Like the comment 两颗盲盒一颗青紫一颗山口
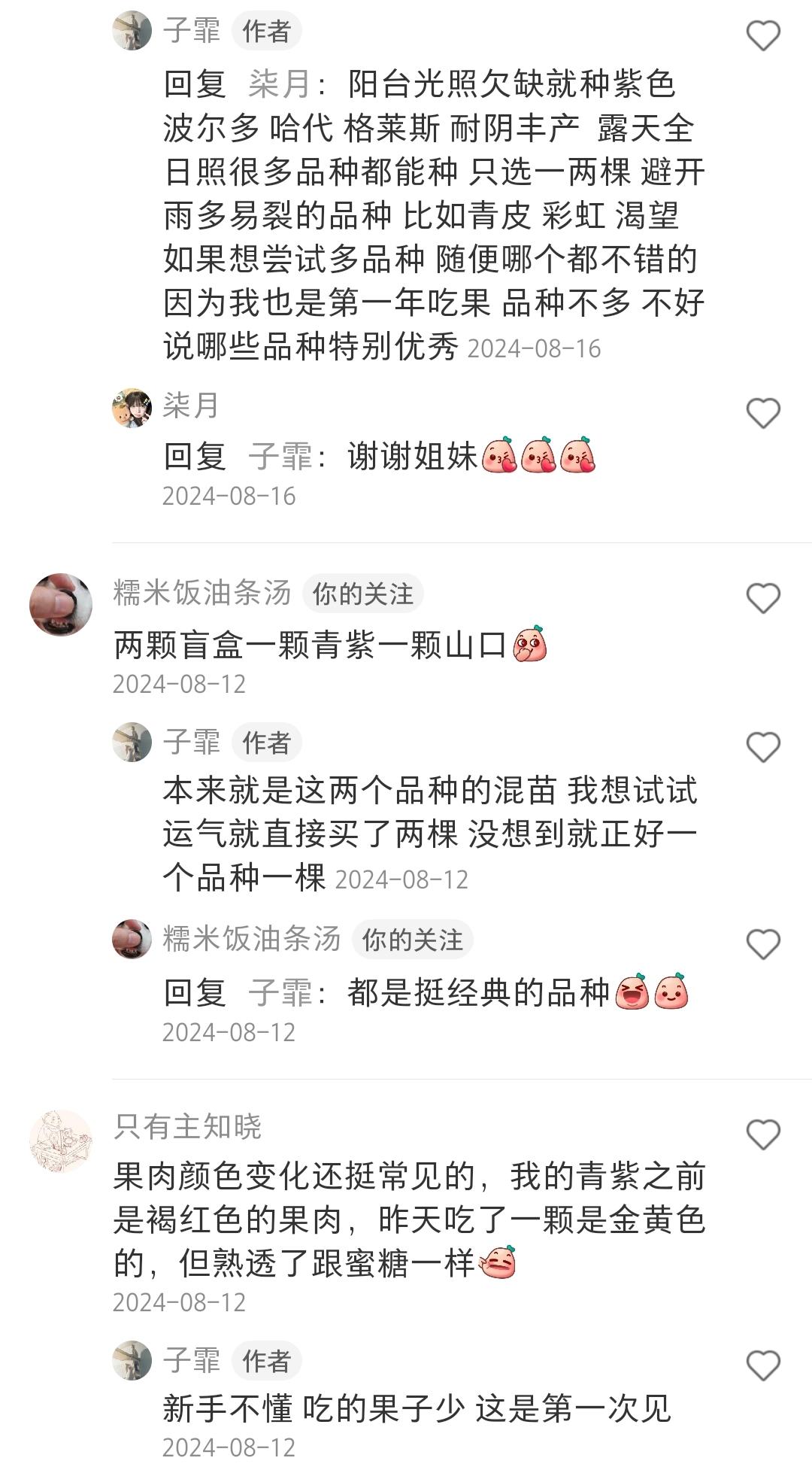 762,599
